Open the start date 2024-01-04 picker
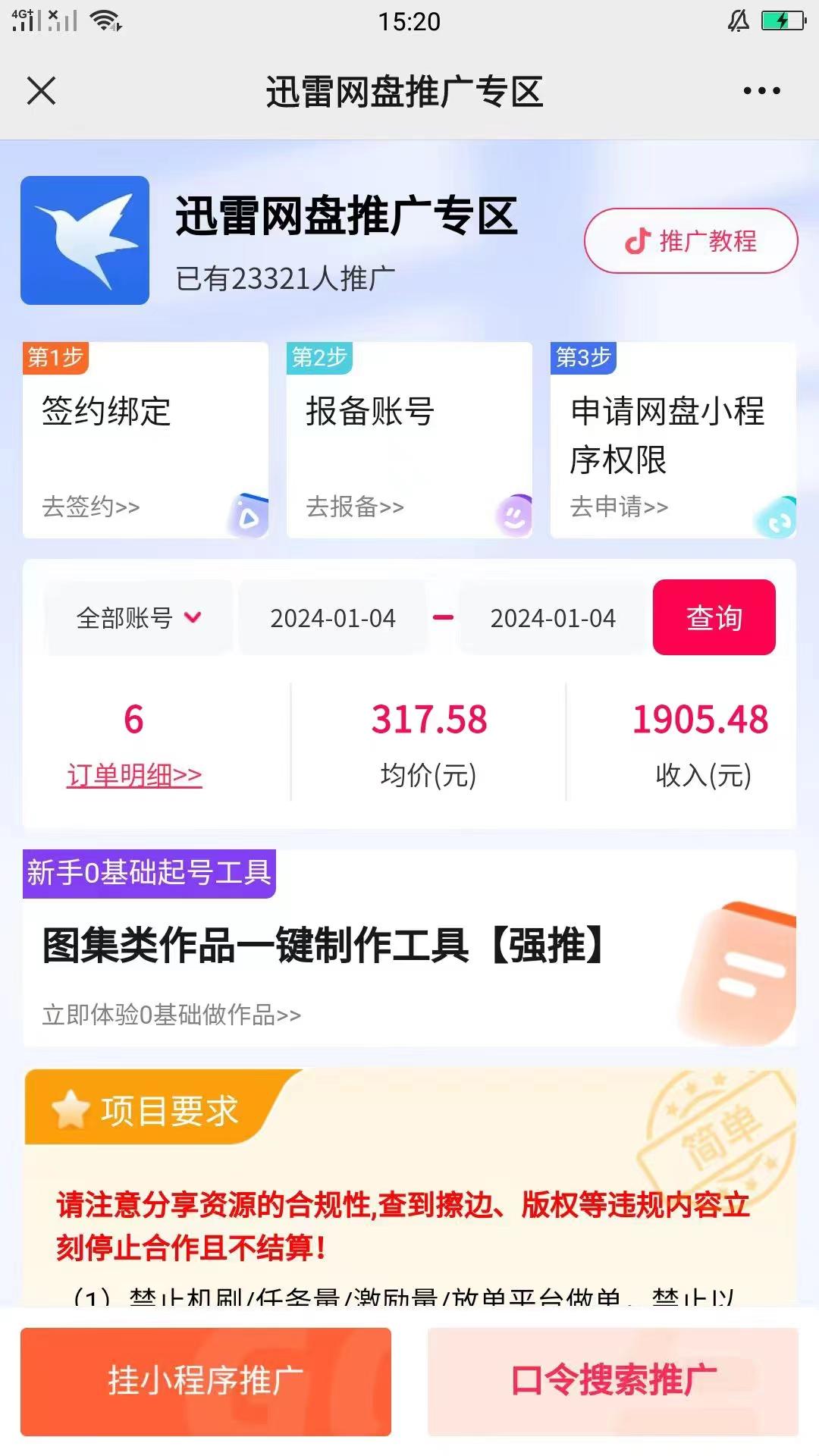Image resolution: width=819 pixels, height=1456 pixels. tap(334, 617)
